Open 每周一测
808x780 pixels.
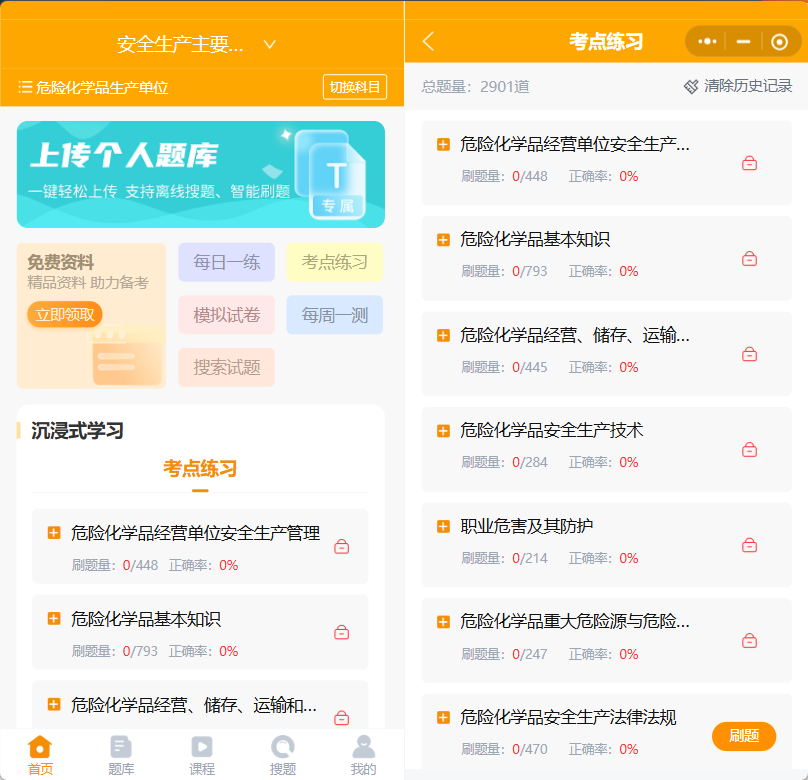click(x=334, y=315)
